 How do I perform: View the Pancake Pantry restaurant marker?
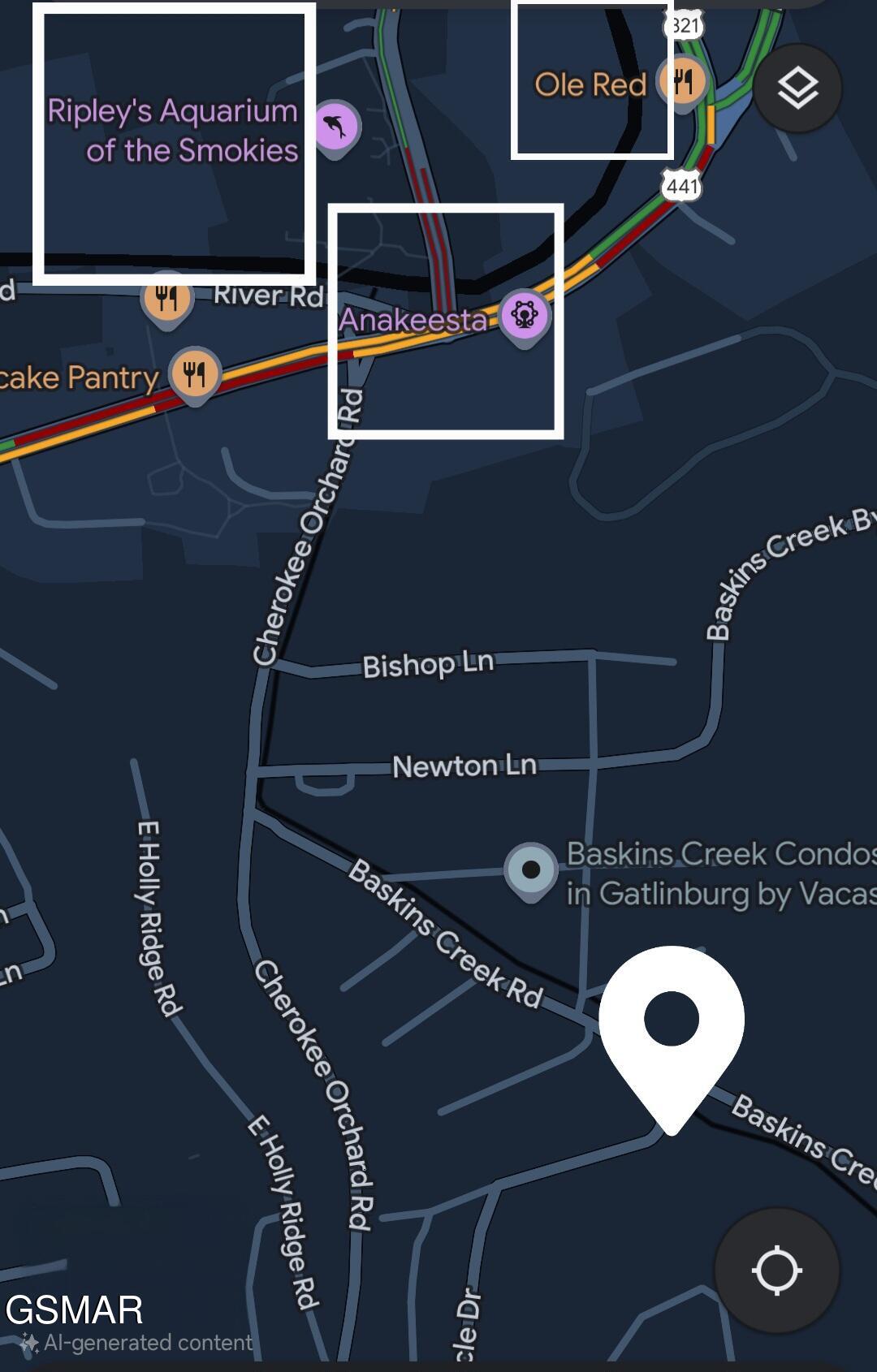194,373
